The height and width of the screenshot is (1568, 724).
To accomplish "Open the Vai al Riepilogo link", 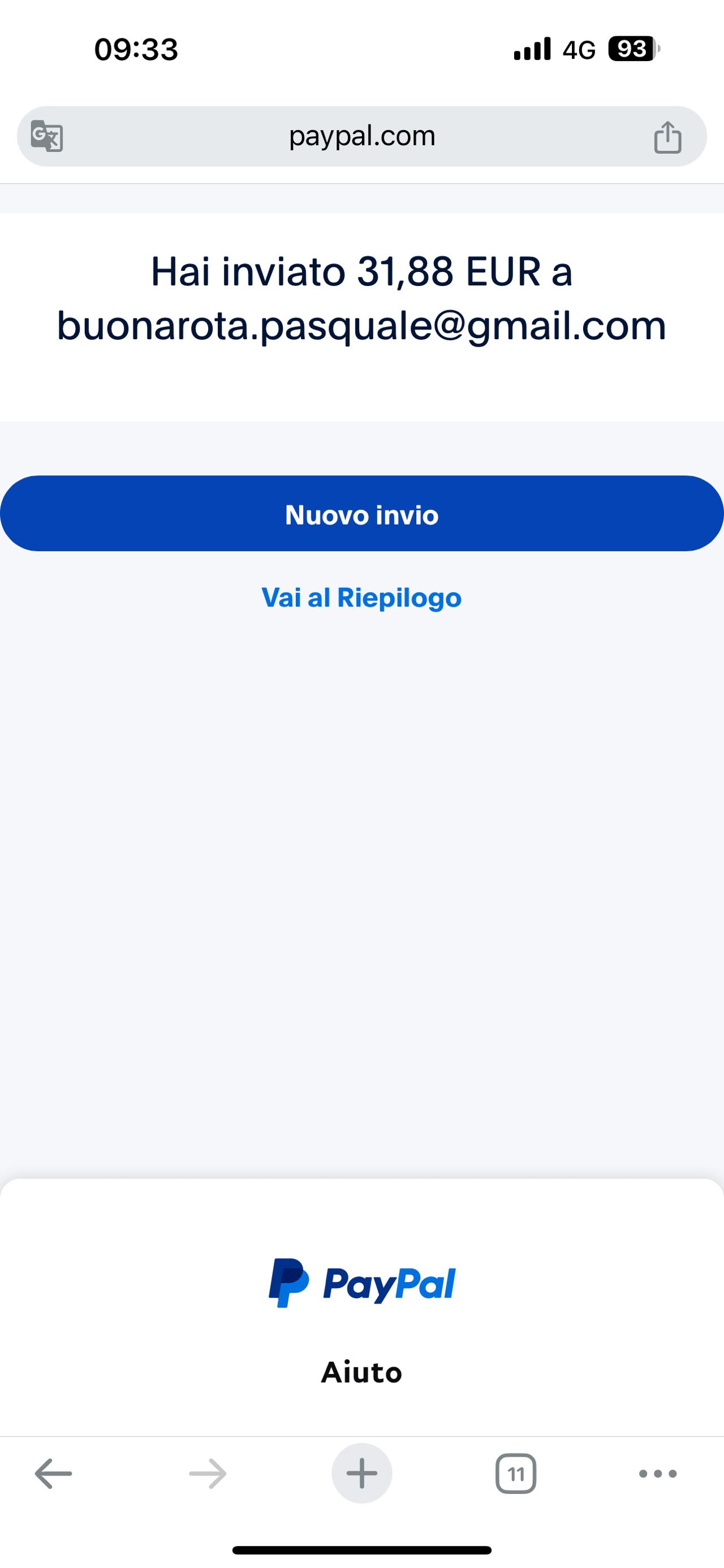I will coord(361,597).
